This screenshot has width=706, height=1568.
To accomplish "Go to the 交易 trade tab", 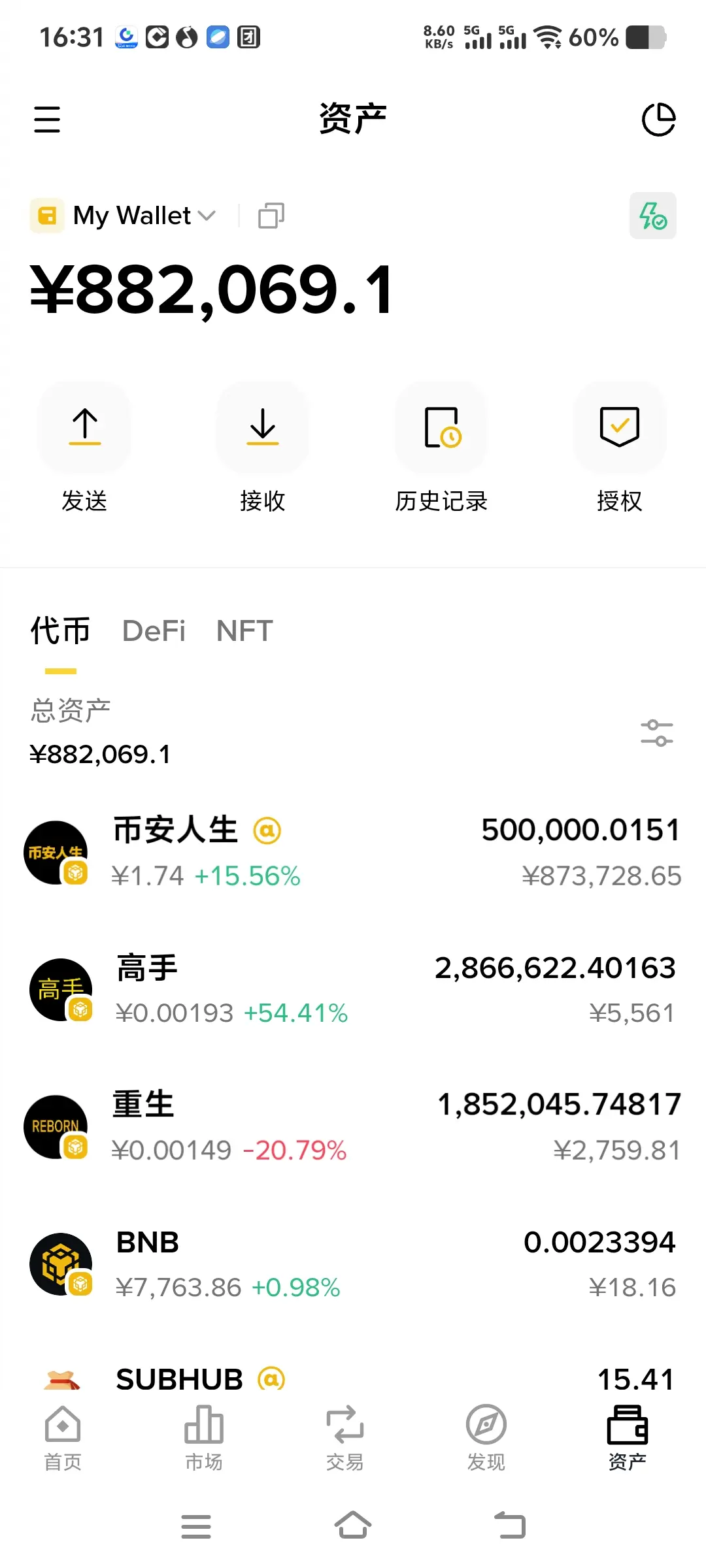I will pos(345,1437).
